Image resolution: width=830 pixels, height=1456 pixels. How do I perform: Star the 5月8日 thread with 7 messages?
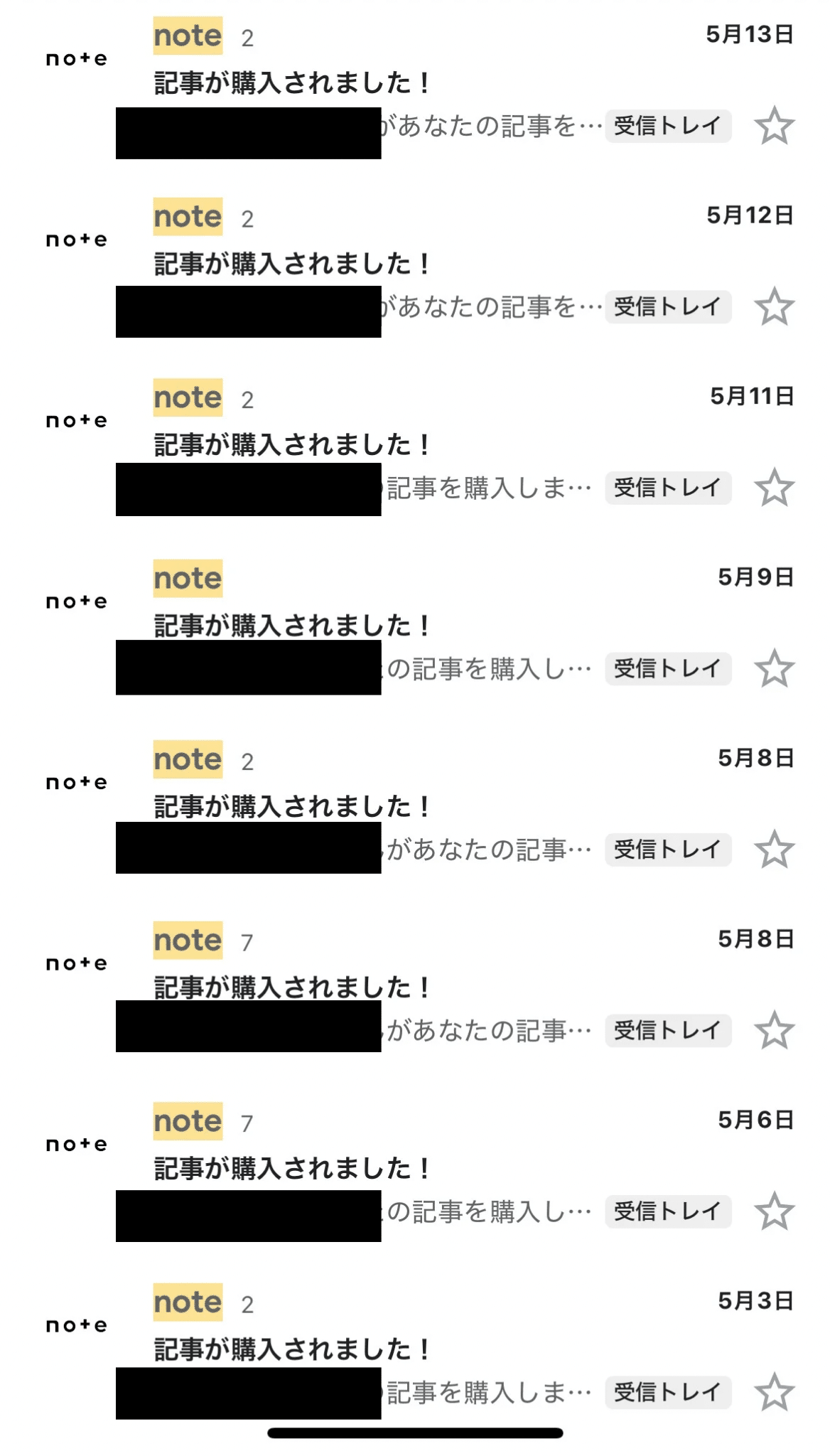[x=774, y=1031]
